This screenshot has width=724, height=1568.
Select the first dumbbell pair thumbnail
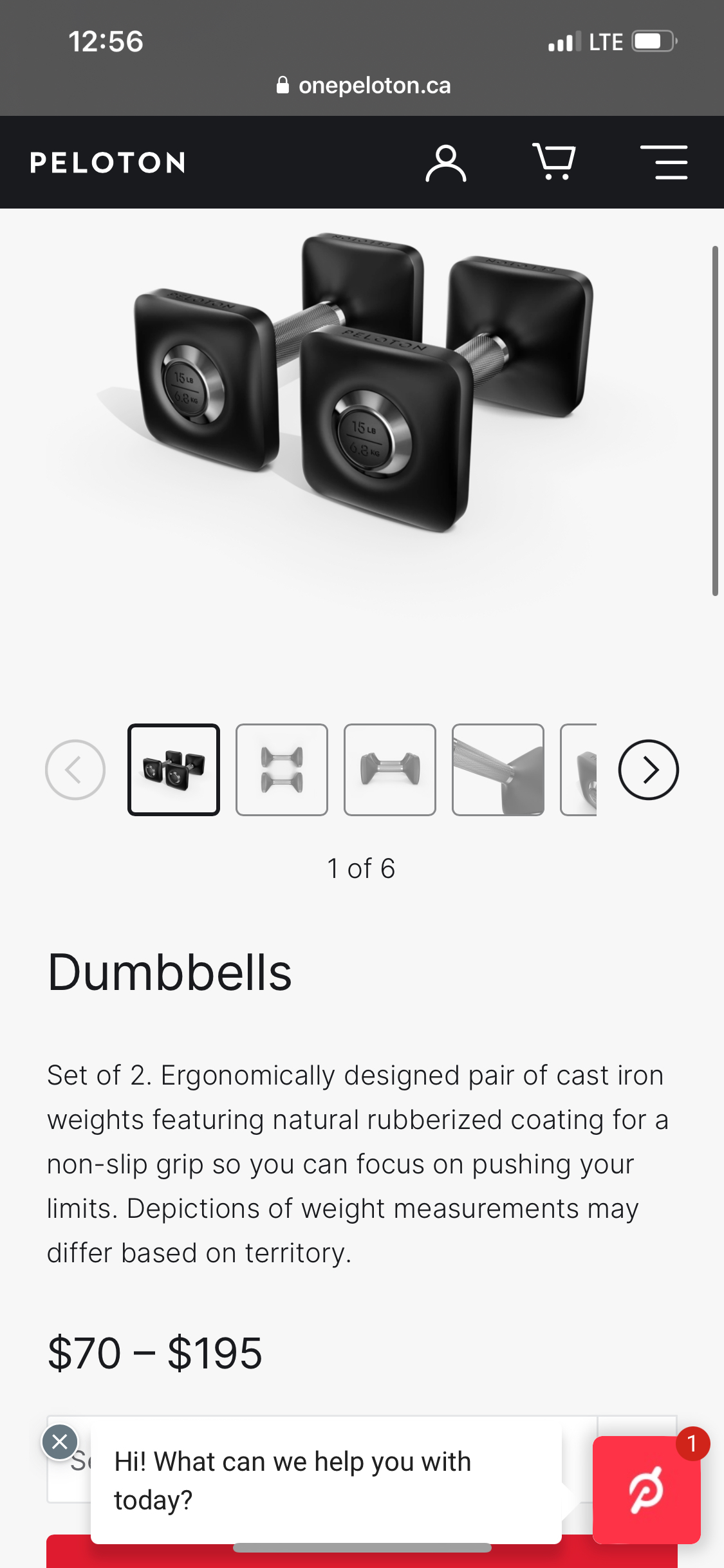point(174,770)
